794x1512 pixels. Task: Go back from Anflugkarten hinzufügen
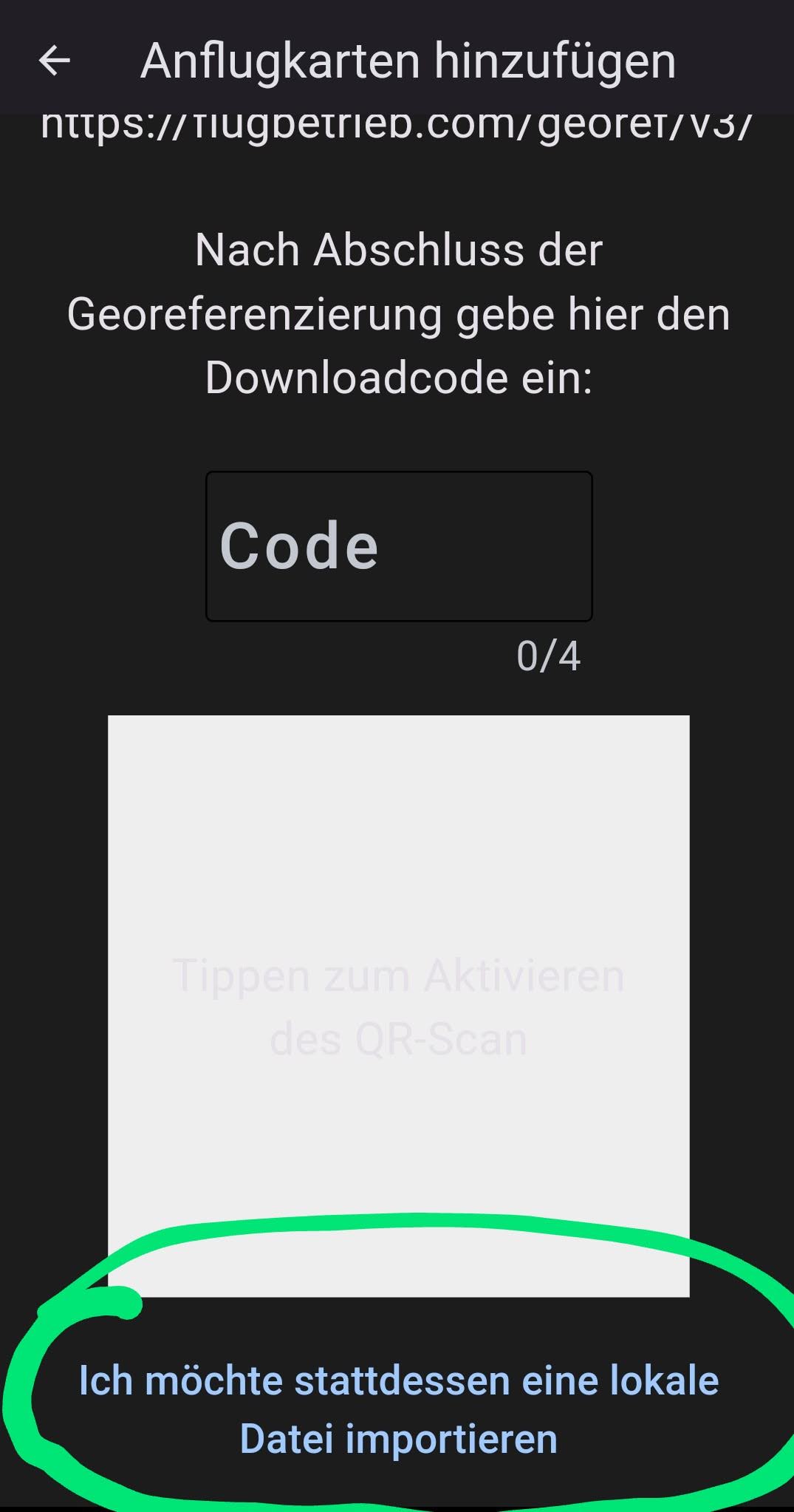[x=54, y=61]
